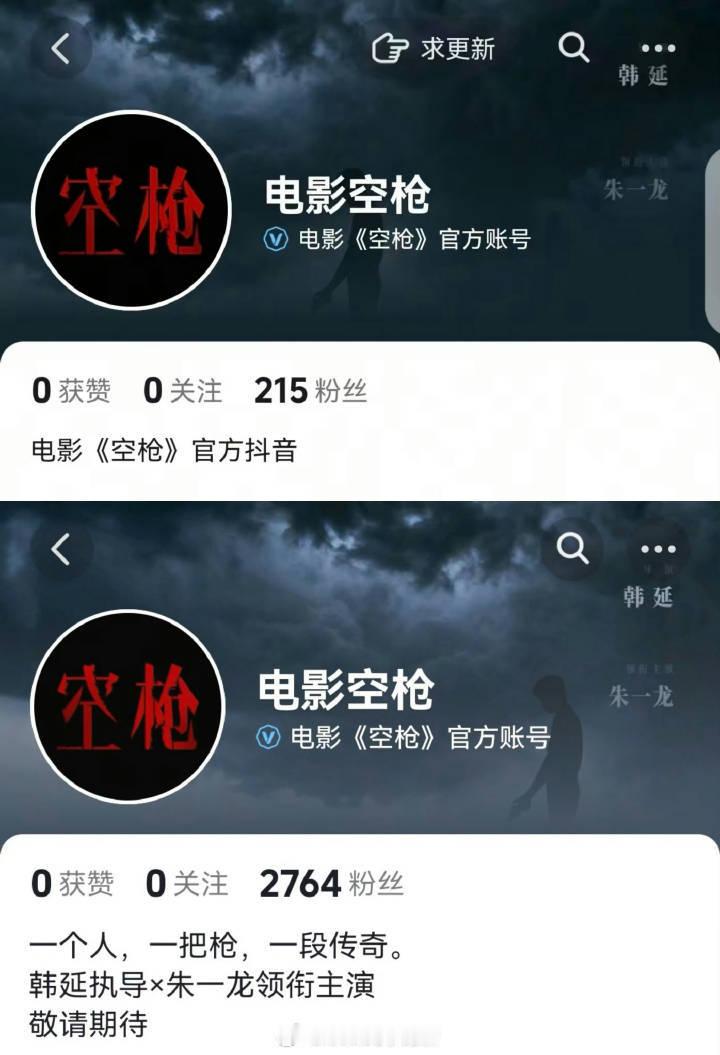
Task: Click the pointing finger icon beside 求更新
Action: (x=390, y=47)
